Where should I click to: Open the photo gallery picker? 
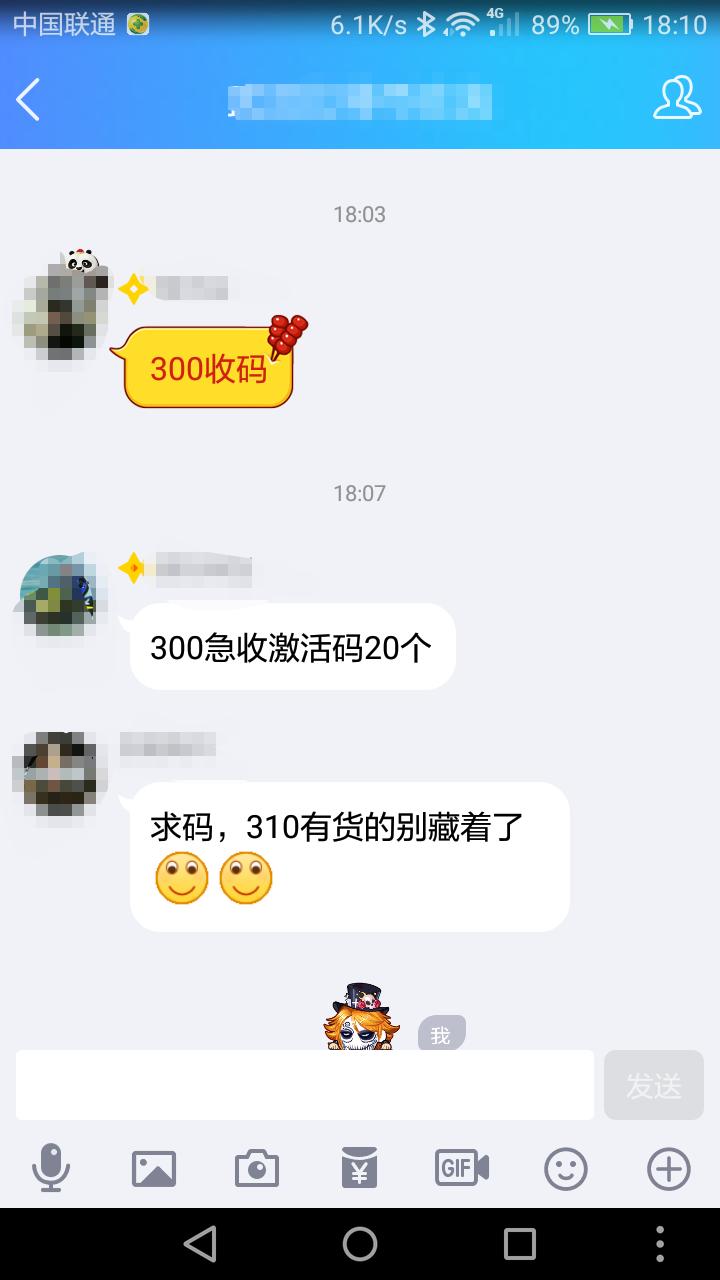[155, 1167]
